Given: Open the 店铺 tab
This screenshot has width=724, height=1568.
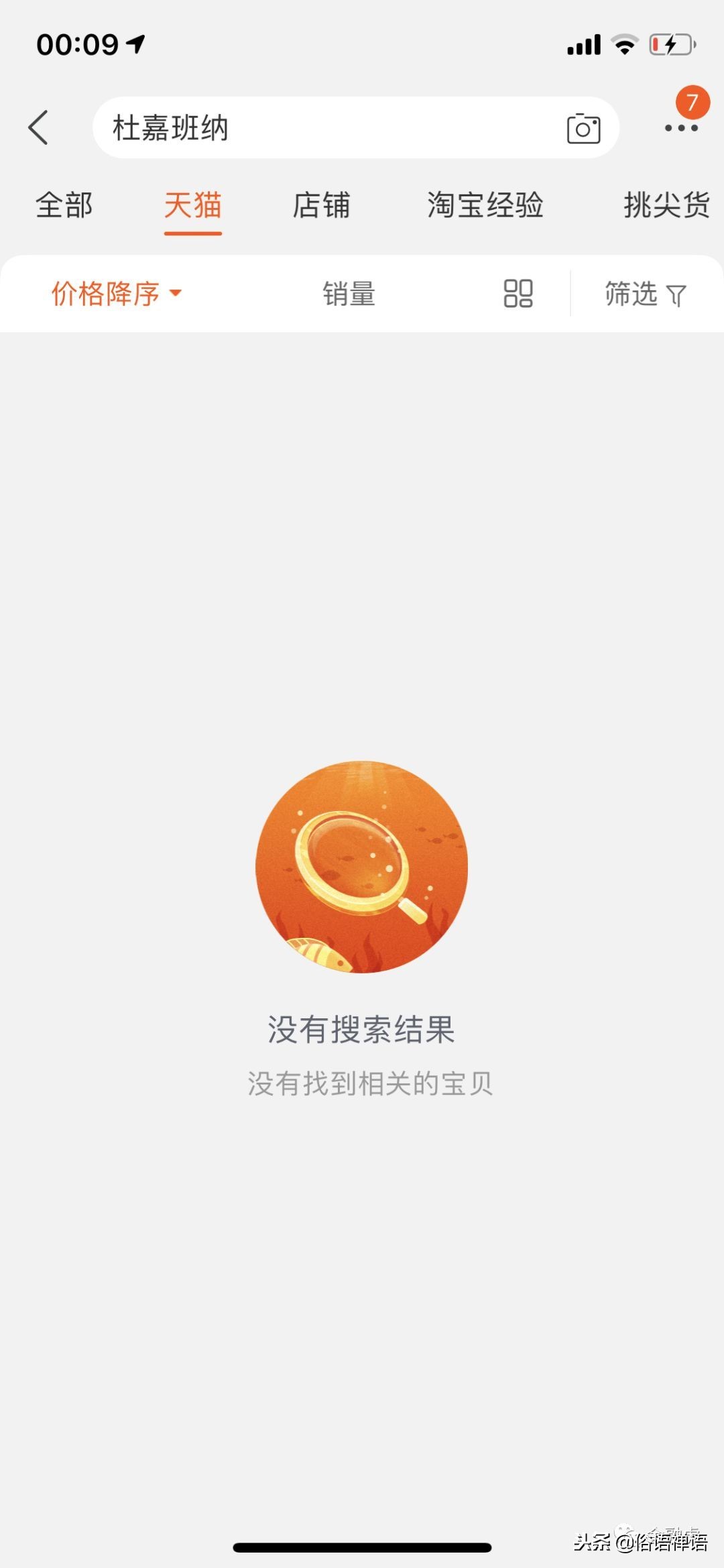Looking at the screenshot, I should tap(322, 206).
